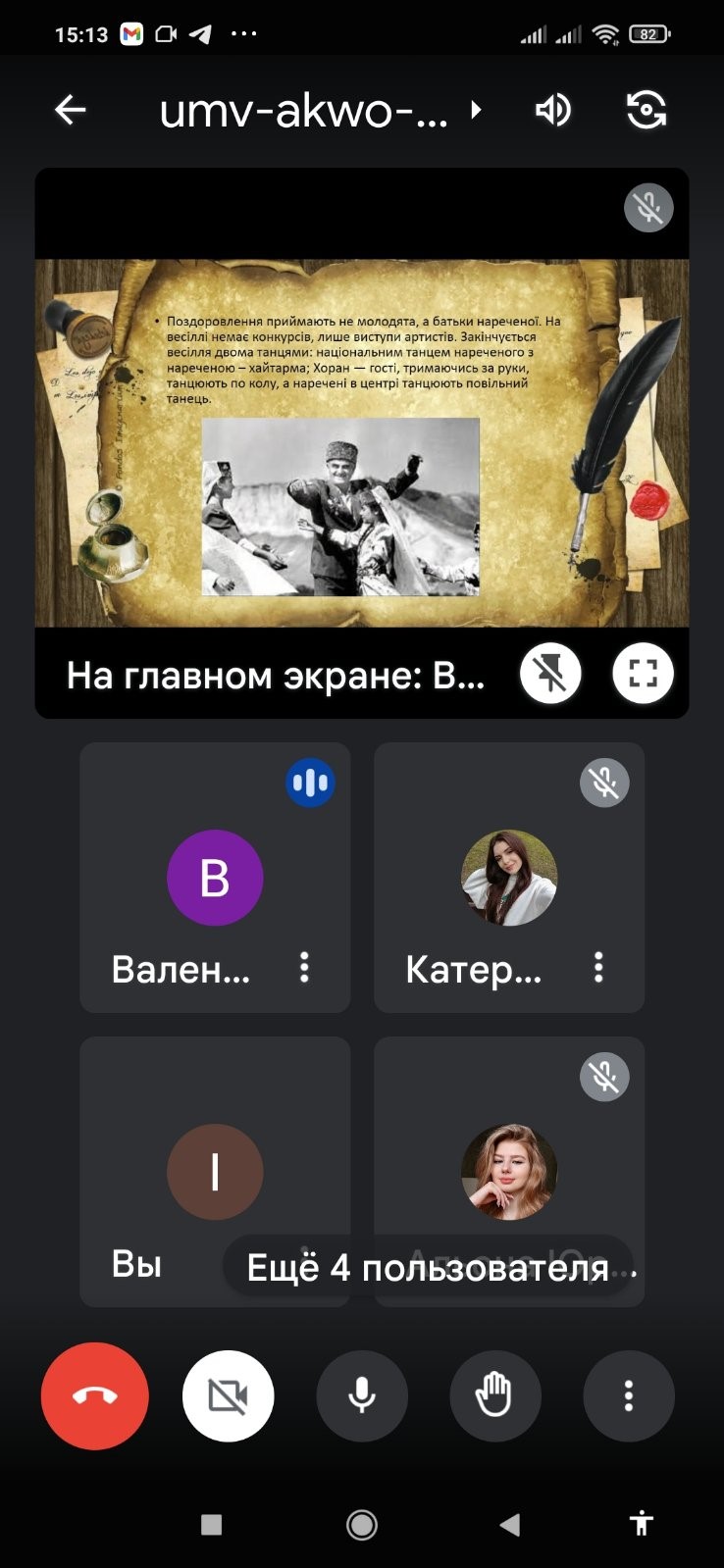Turn the camera on

click(229, 1395)
